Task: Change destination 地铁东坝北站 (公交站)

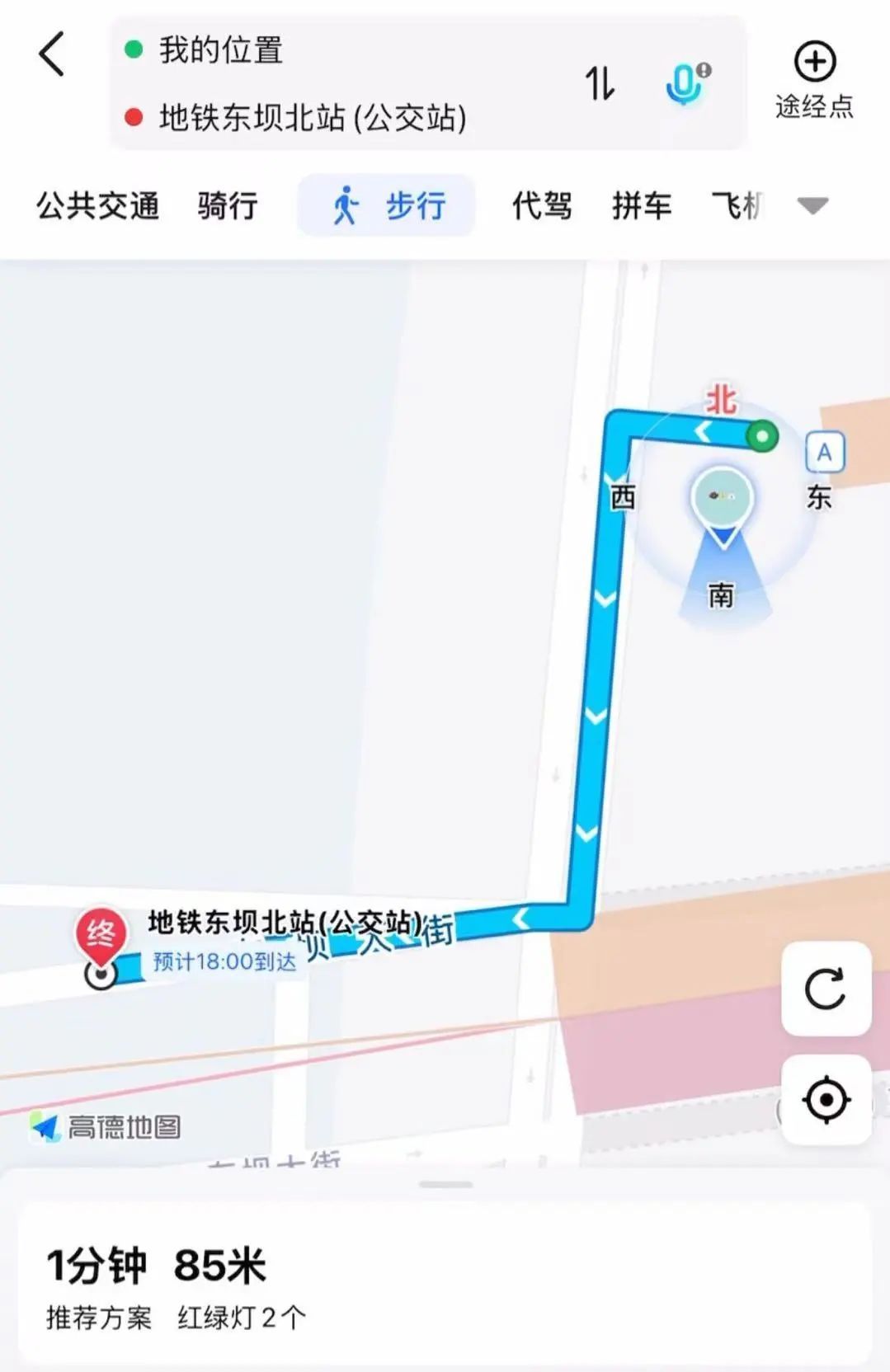Action: pos(312,118)
